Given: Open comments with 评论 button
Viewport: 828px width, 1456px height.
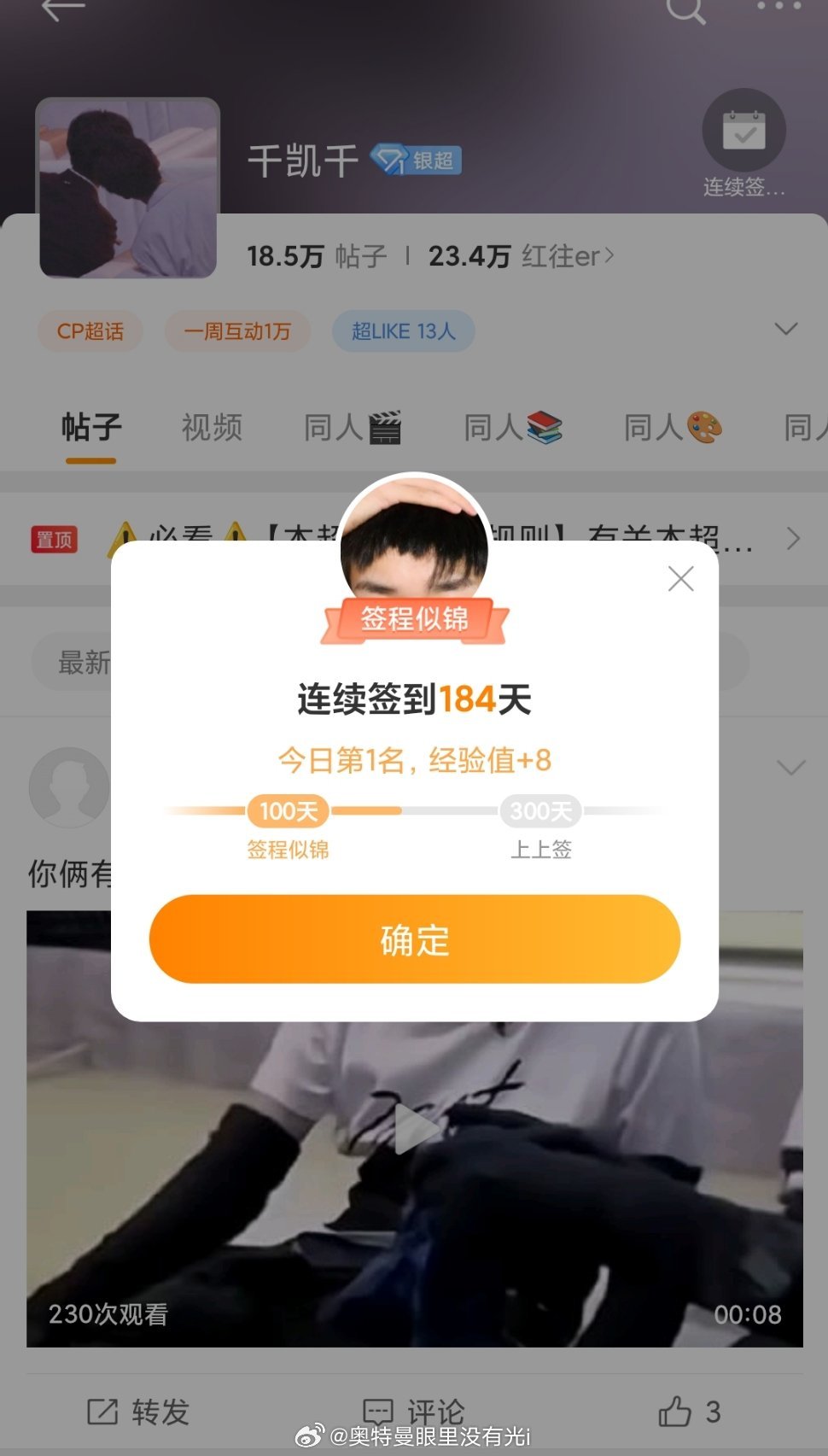Looking at the screenshot, I should coord(414,1412).
